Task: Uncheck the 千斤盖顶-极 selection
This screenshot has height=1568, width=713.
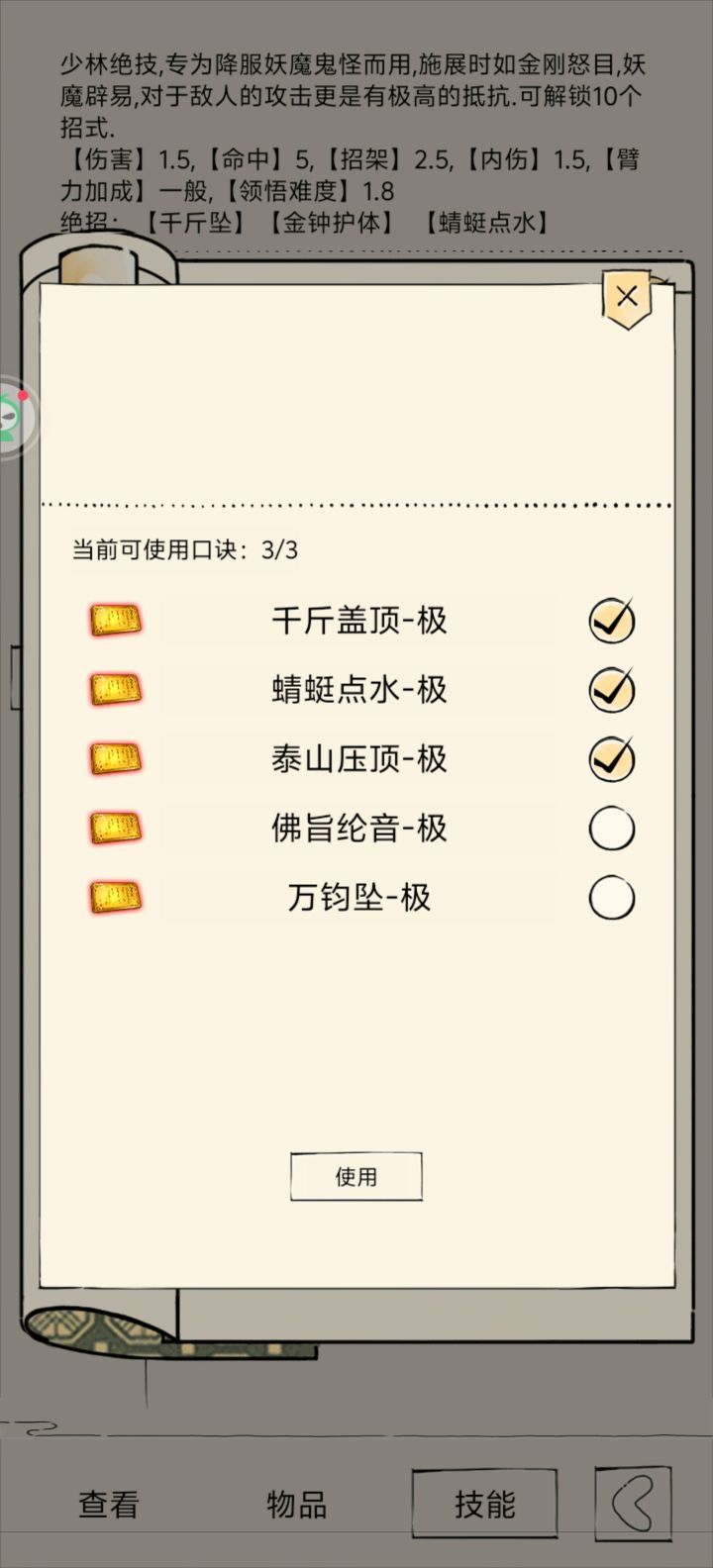Action: click(x=611, y=621)
